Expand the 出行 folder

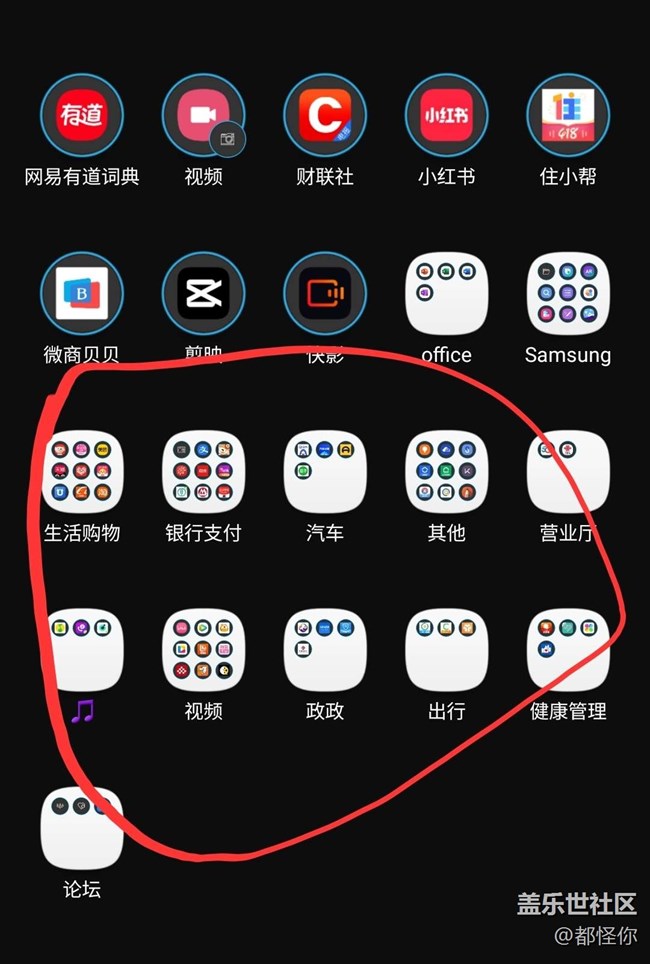coord(446,650)
